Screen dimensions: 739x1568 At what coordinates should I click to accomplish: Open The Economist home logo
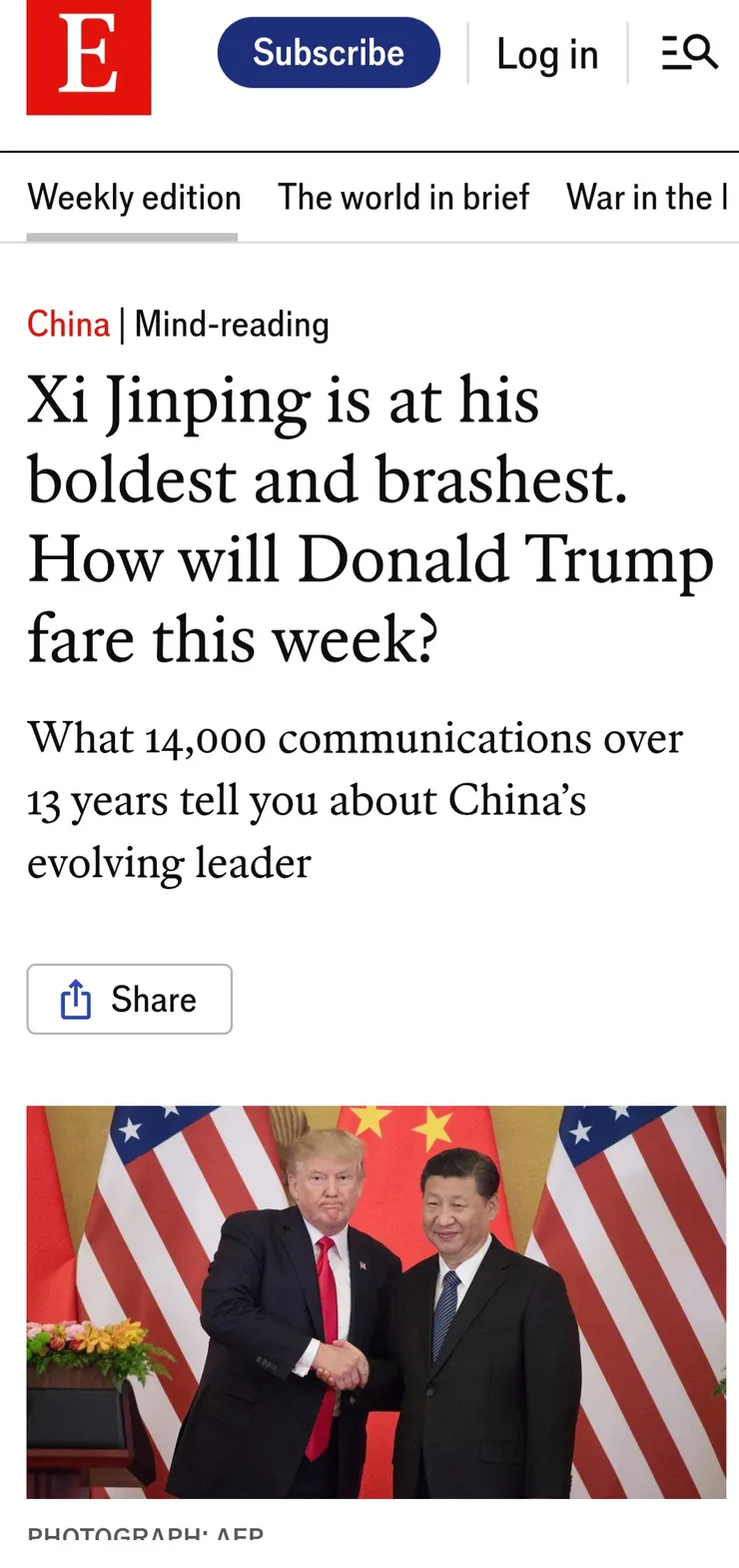tap(89, 57)
